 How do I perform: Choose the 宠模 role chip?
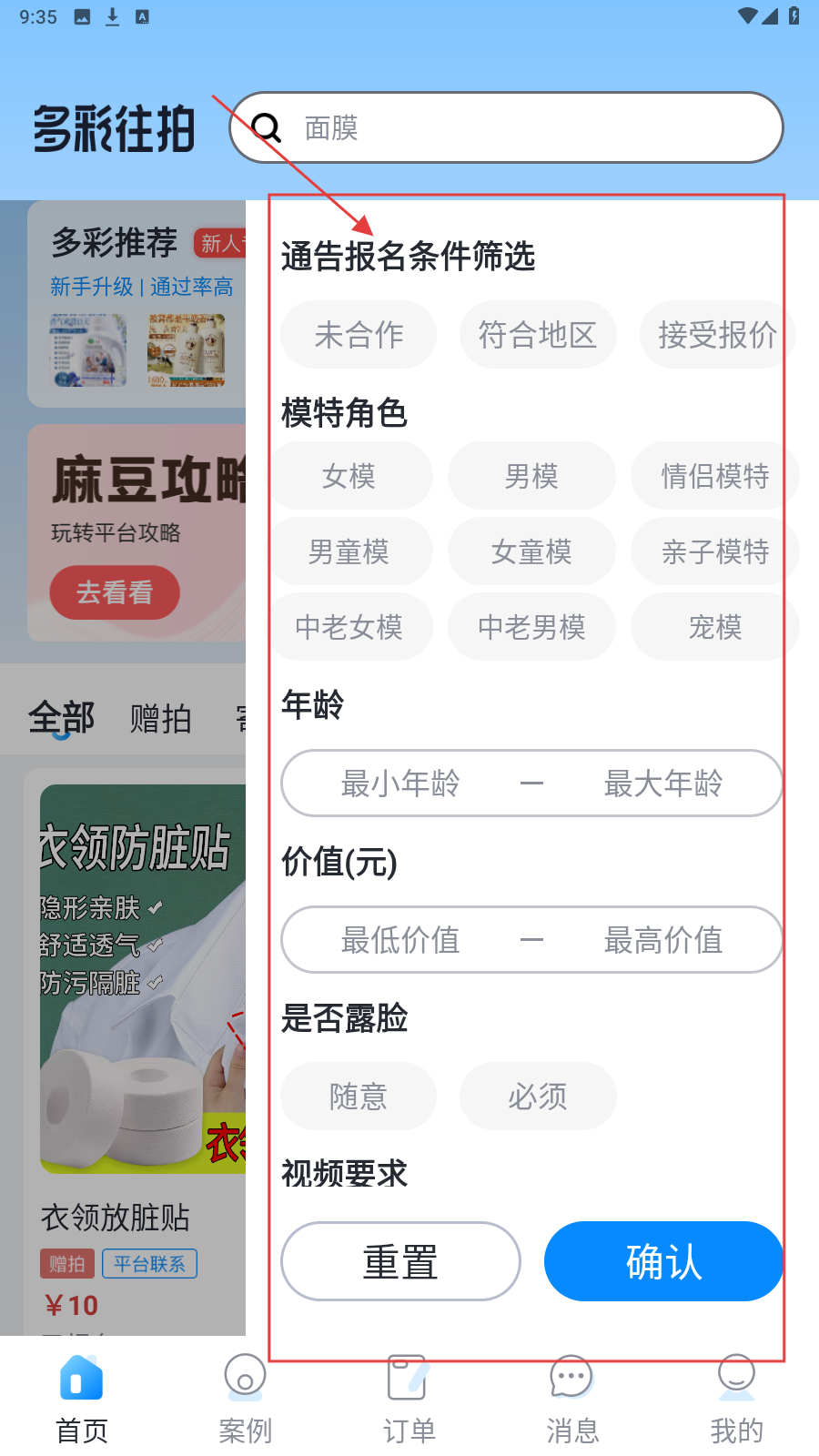714,627
